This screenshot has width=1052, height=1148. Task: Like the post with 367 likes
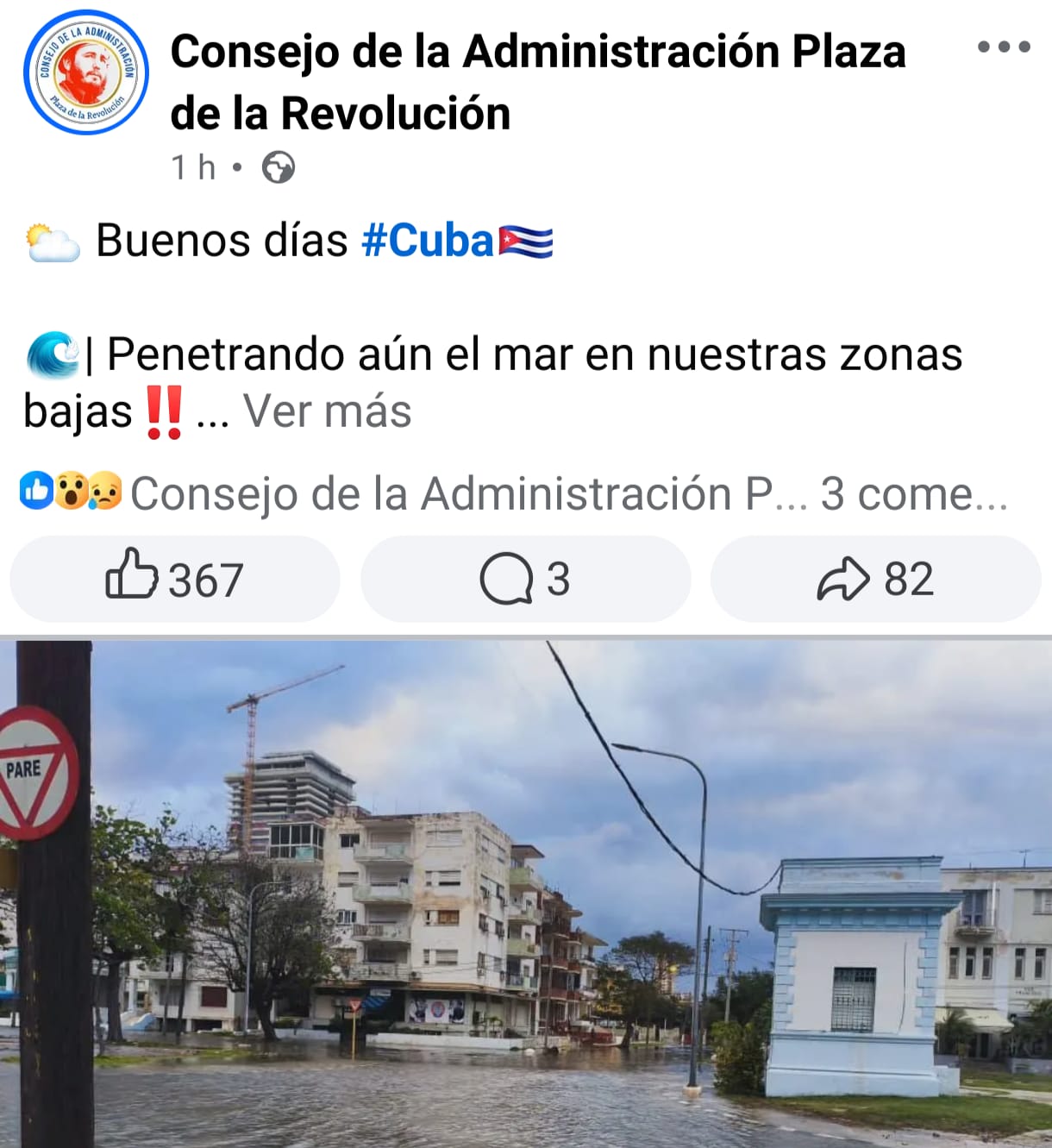coord(174,579)
